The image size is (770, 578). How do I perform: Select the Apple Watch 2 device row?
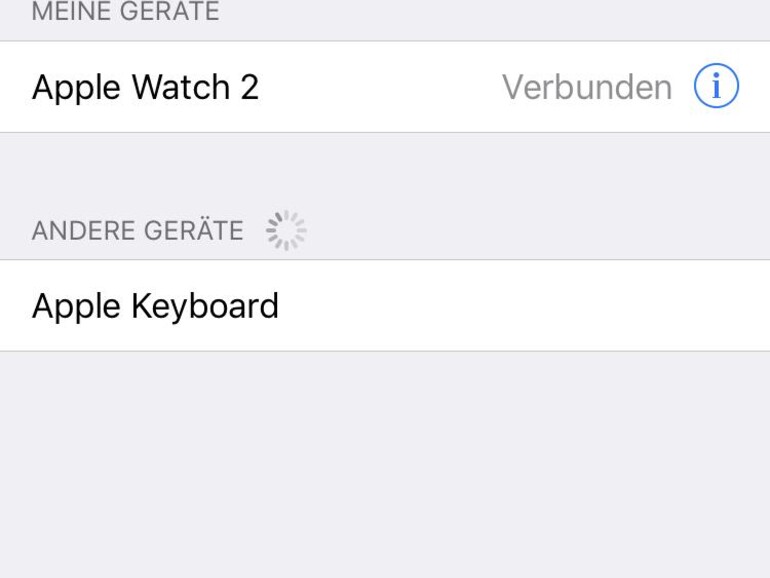coord(300,87)
